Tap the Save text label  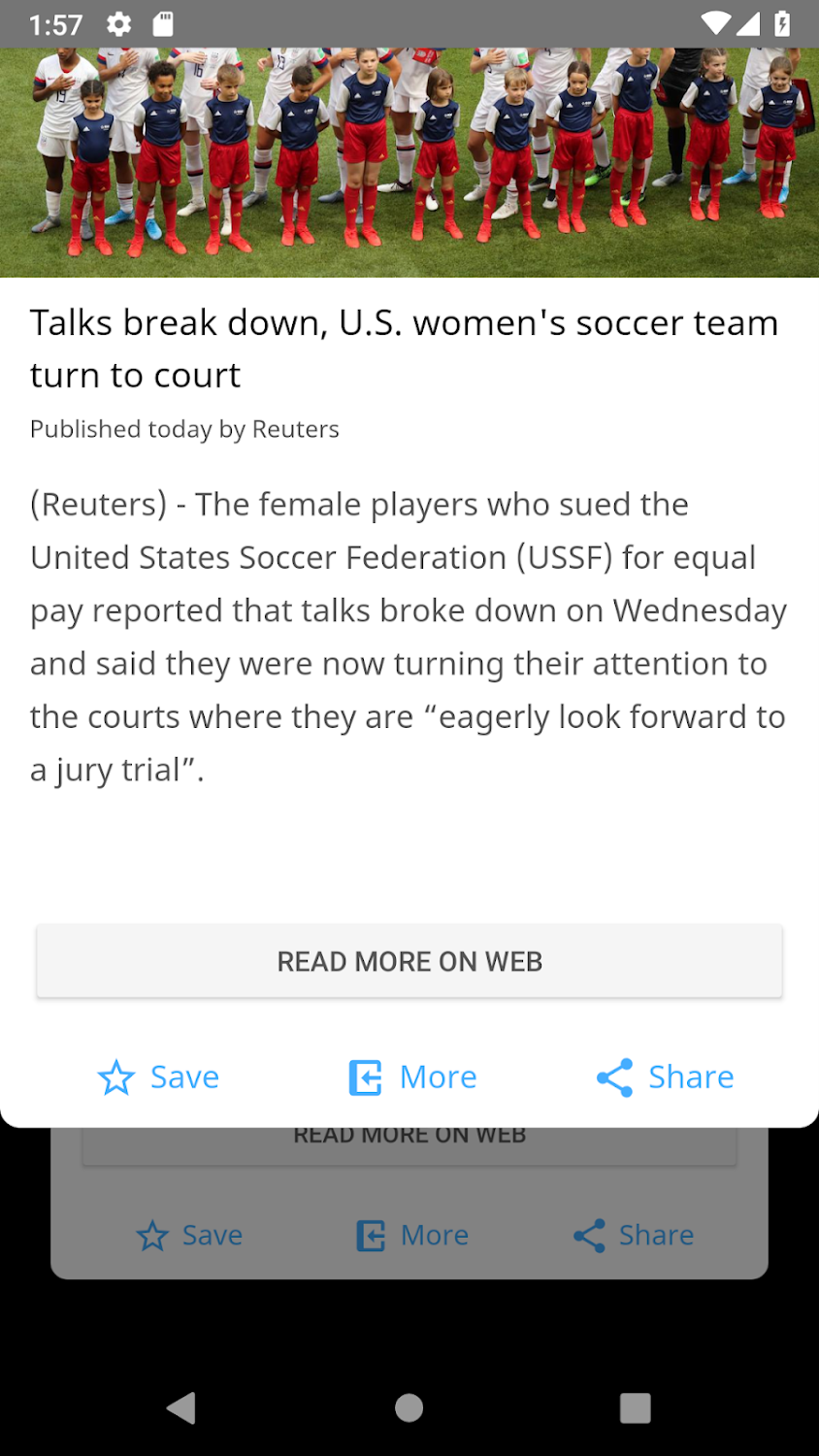tap(183, 1077)
